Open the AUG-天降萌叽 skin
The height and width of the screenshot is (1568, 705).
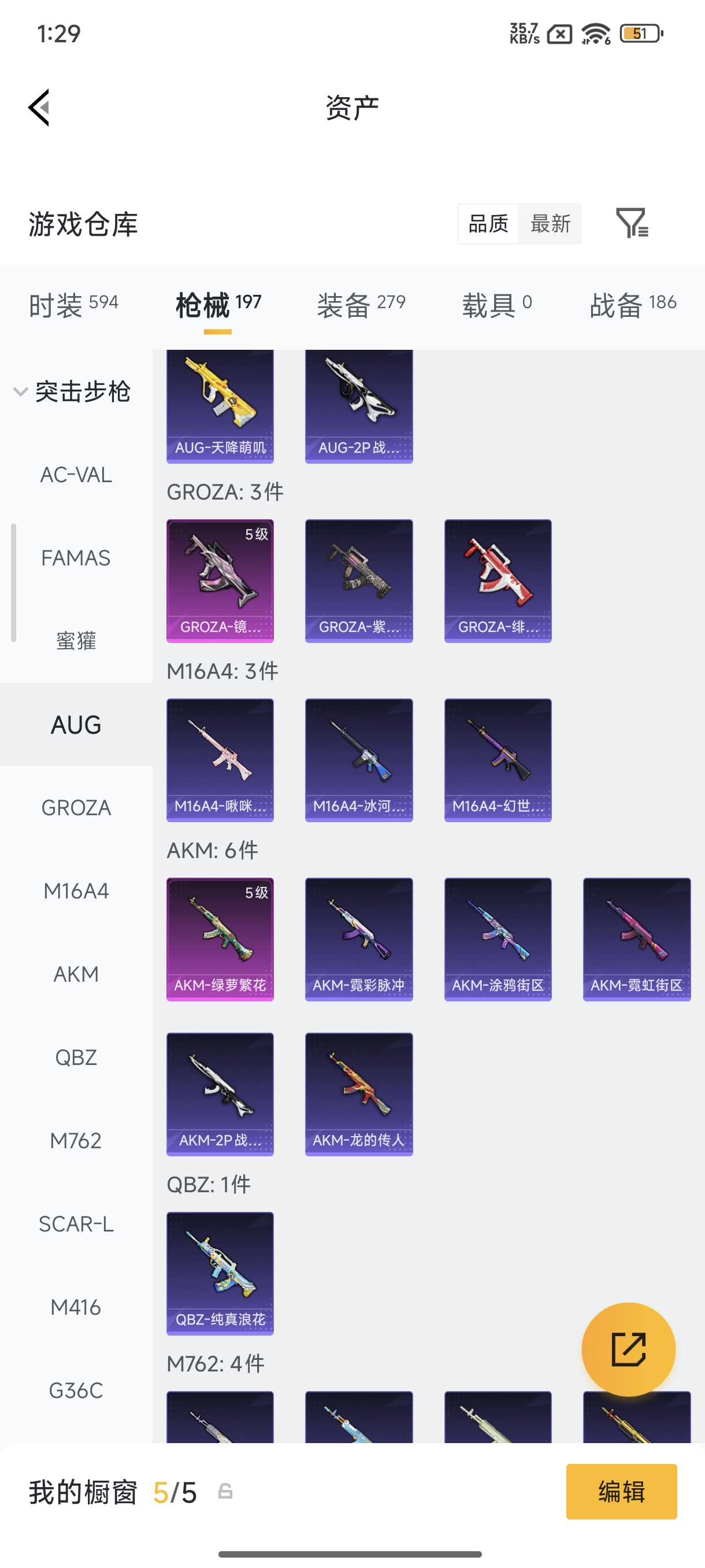click(x=220, y=406)
